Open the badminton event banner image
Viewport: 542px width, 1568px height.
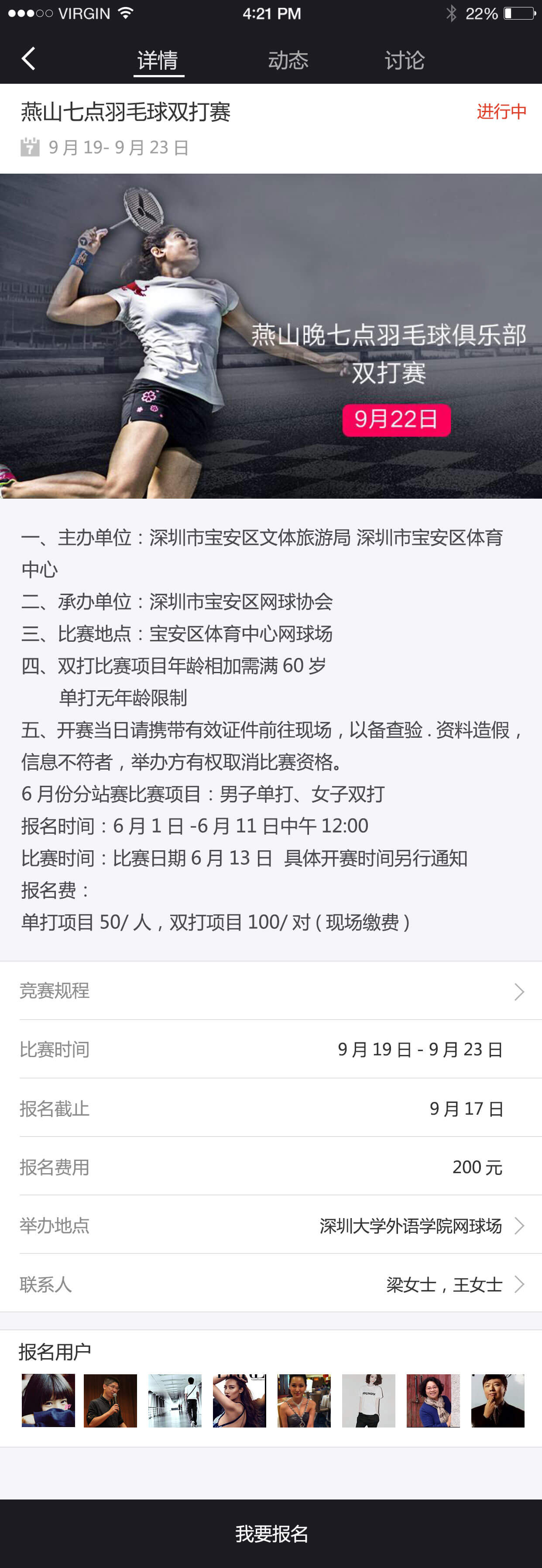coord(271,336)
